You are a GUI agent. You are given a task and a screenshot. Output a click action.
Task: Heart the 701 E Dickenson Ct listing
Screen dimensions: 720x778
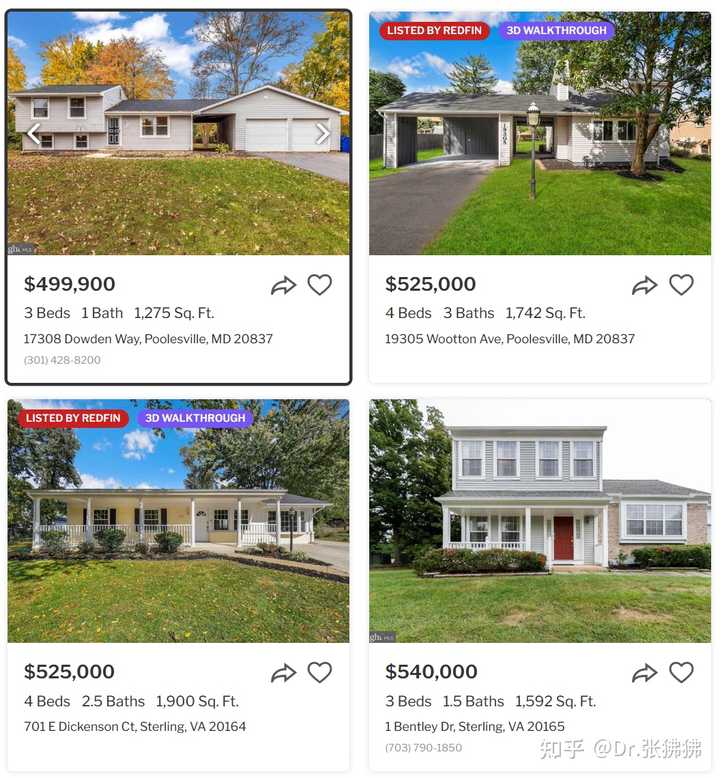click(320, 673)
